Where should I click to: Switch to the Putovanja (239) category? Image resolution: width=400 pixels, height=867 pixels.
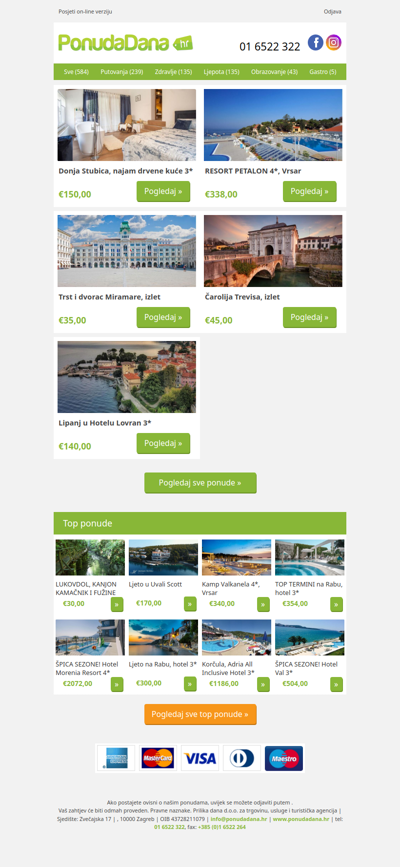[x=122, y=72]
